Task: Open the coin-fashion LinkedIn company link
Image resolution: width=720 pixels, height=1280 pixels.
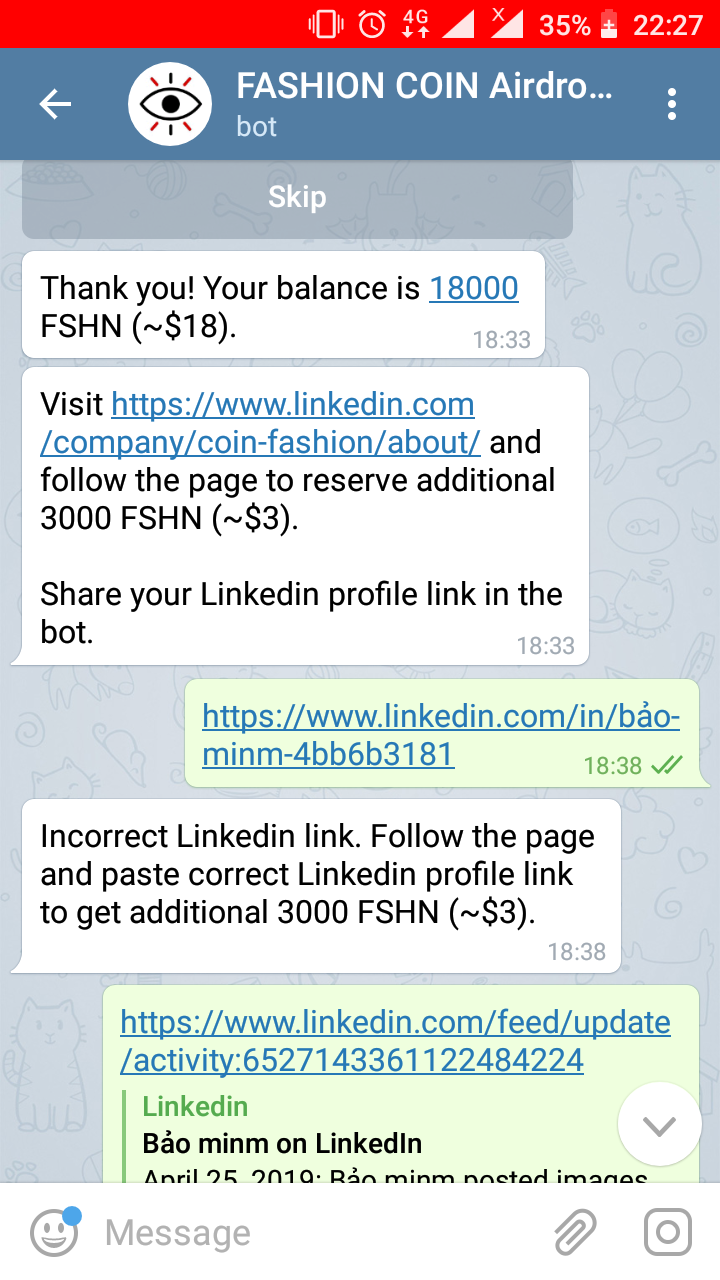Action: point(292,423)
